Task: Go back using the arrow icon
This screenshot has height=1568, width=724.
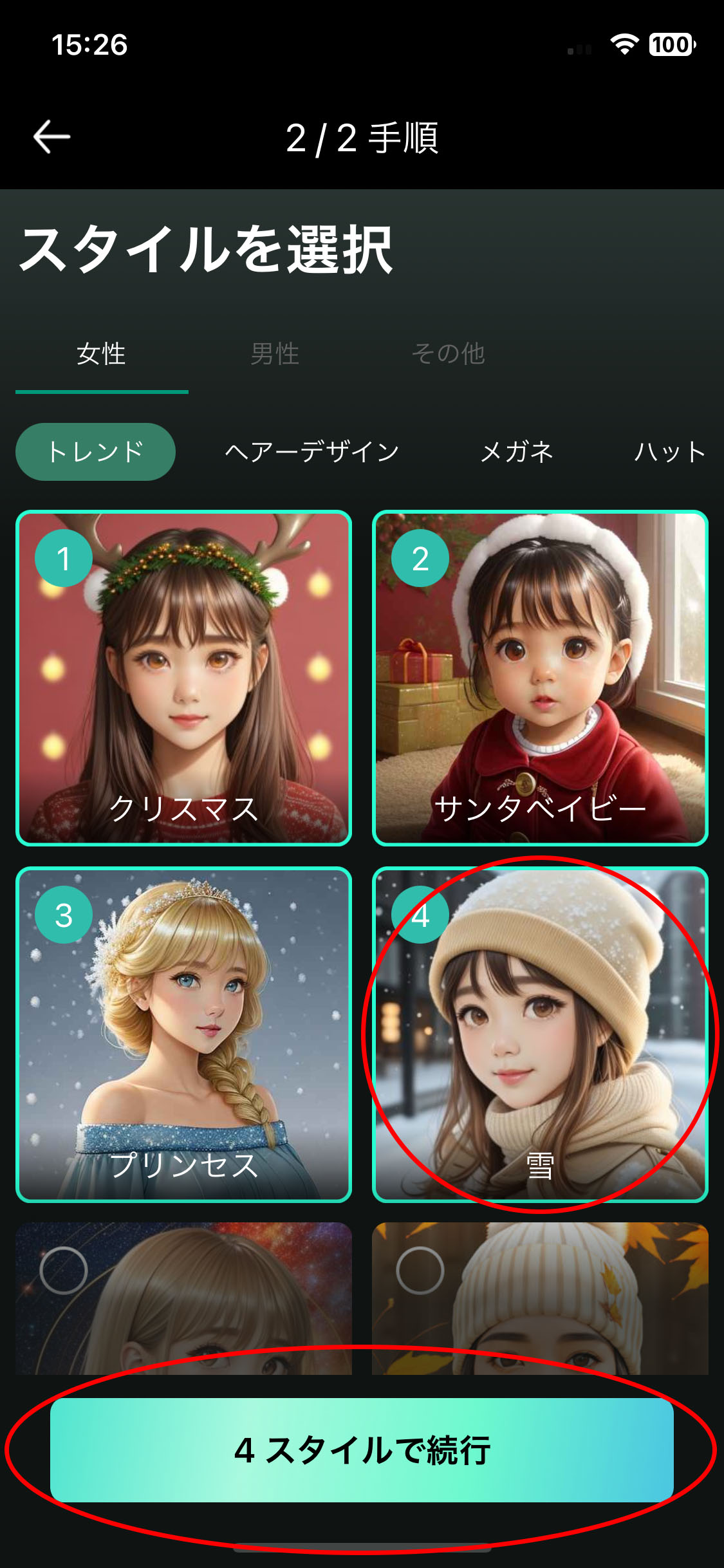Action: click(51, 136)
